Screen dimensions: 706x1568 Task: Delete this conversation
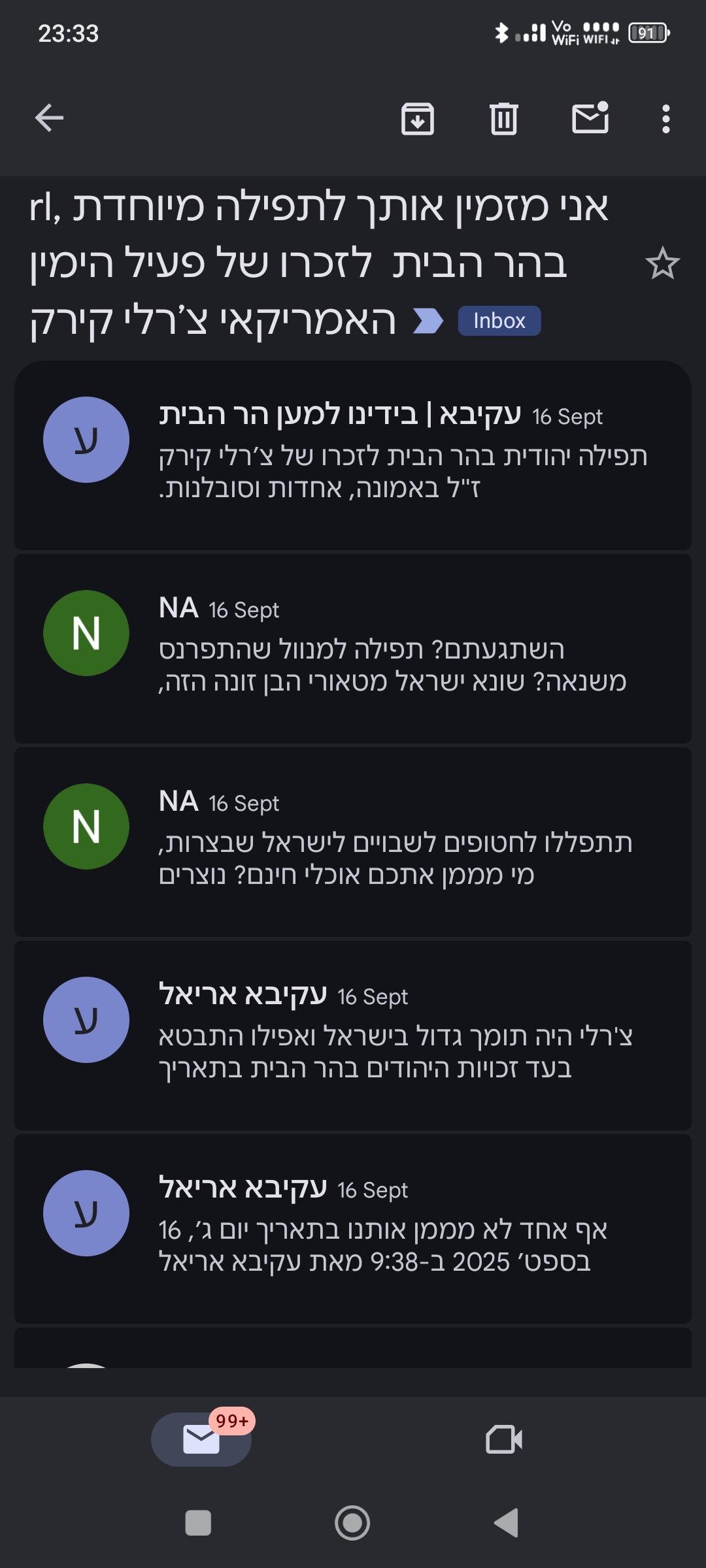503,119
